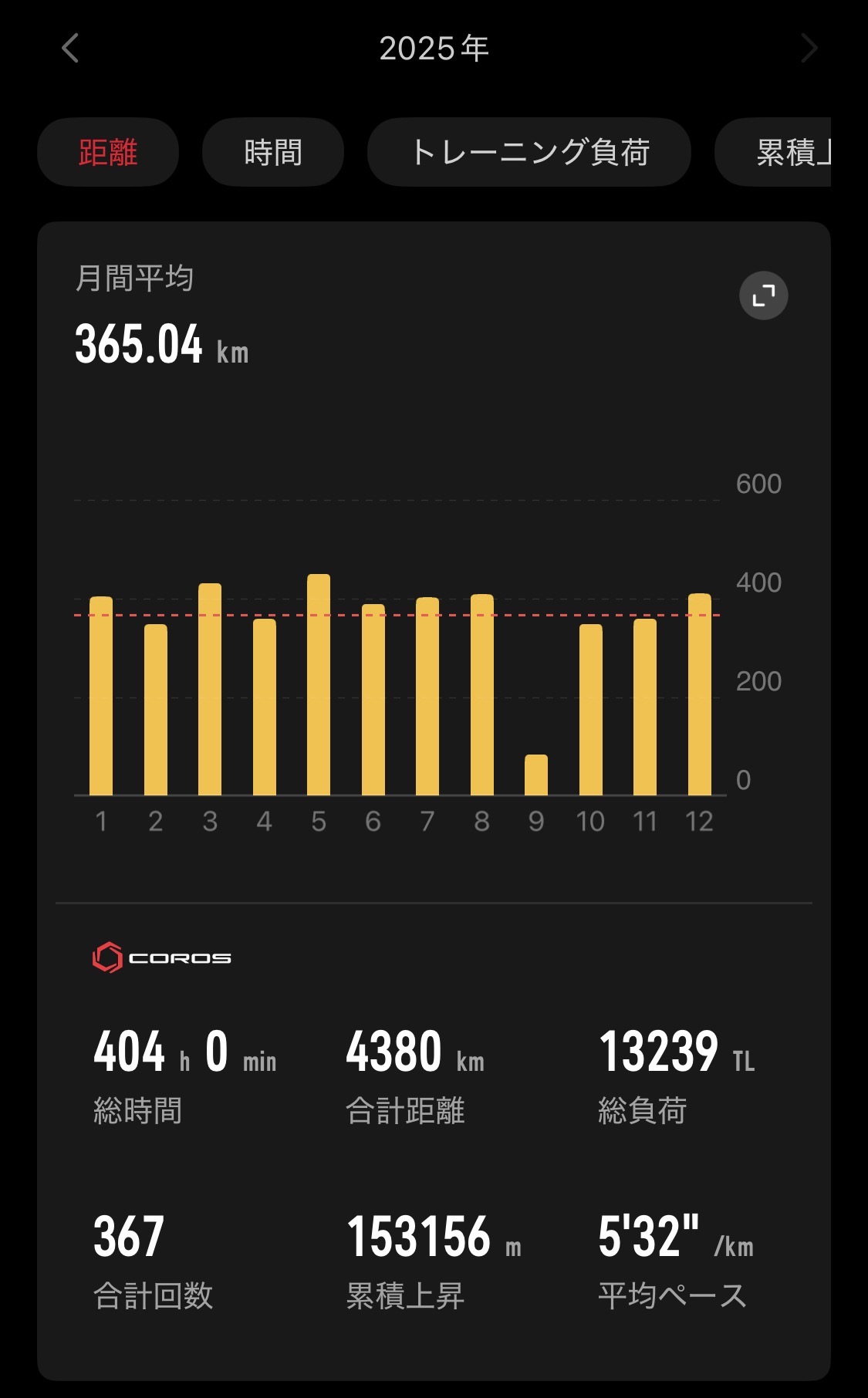Switch to the トレーニング負荷 tab

point(529,152)
